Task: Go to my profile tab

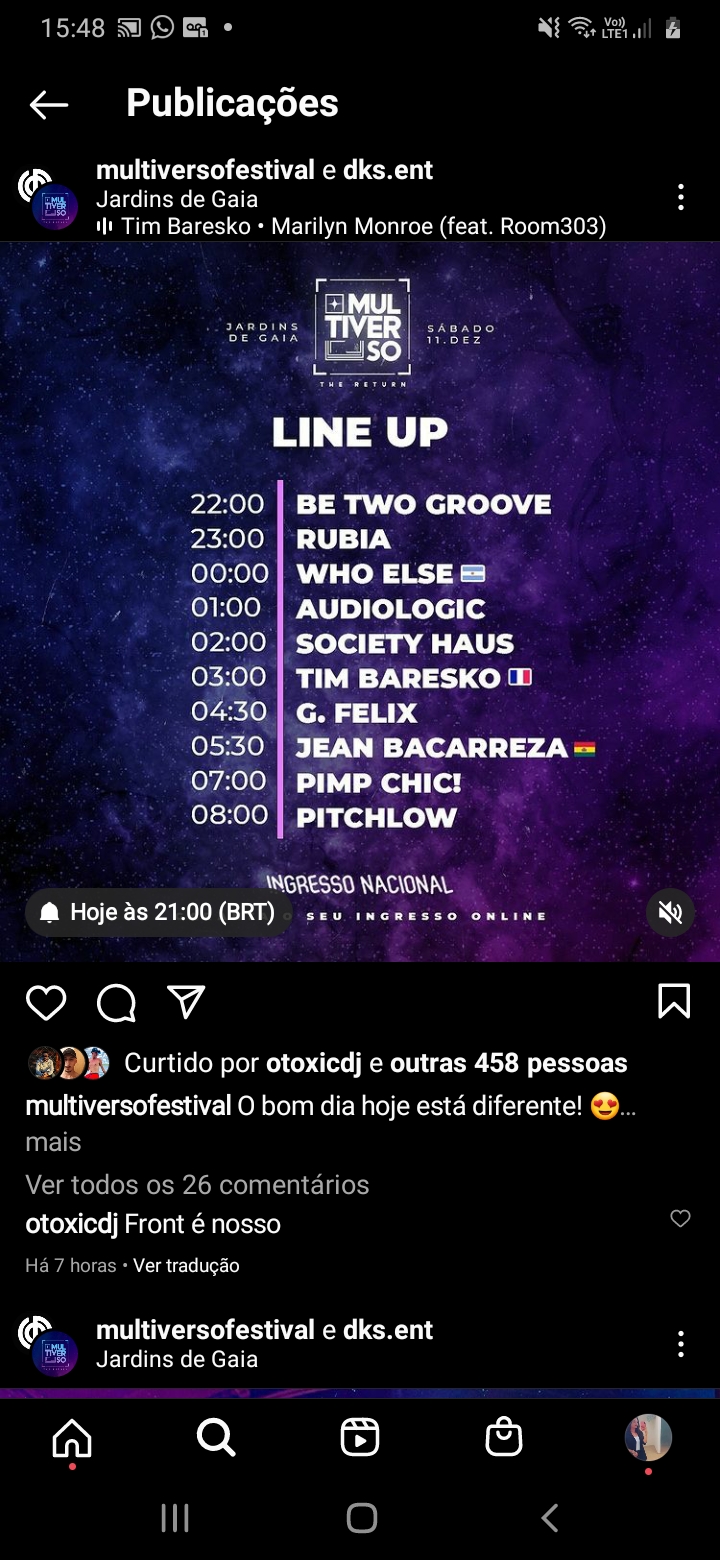Action: point(648,1438)
